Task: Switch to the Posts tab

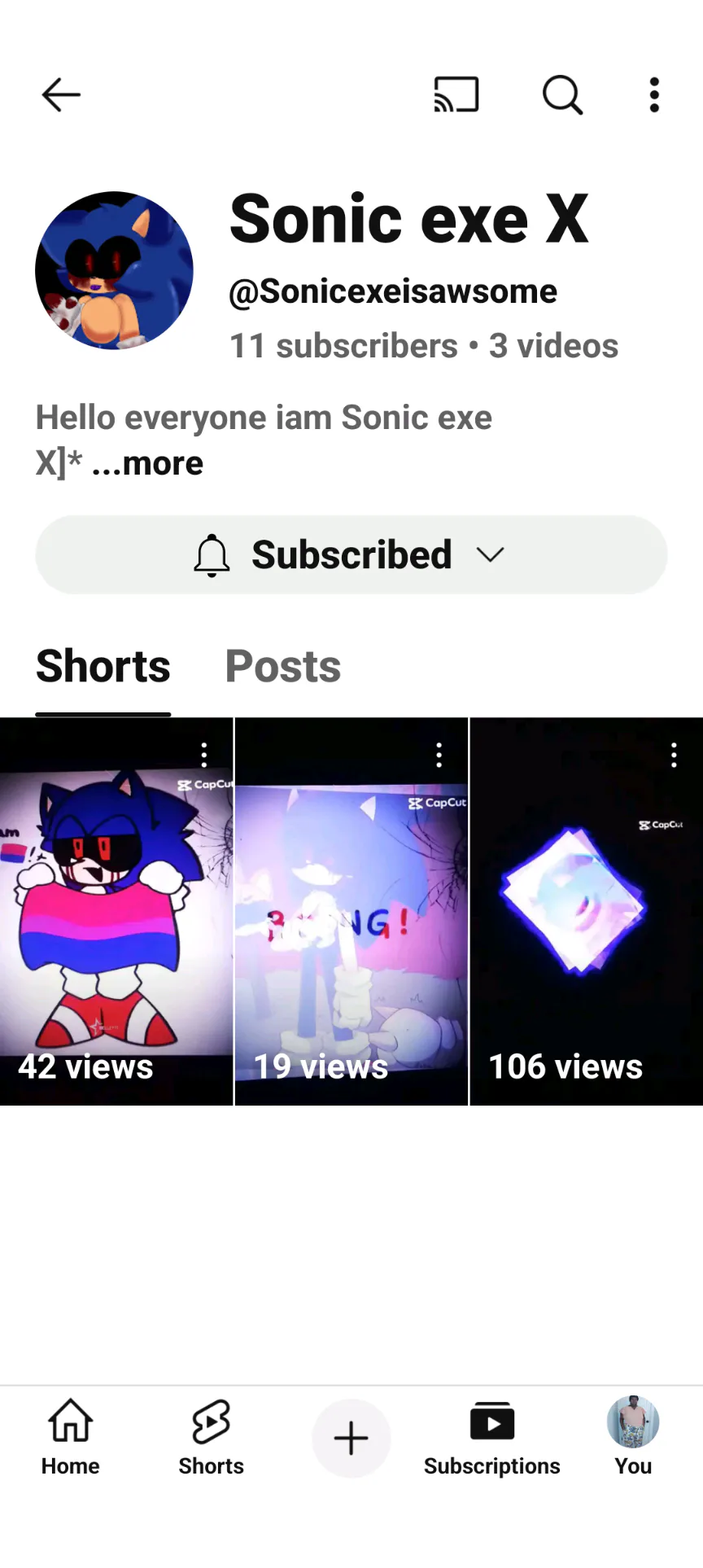Action: (x=283, y=667)
